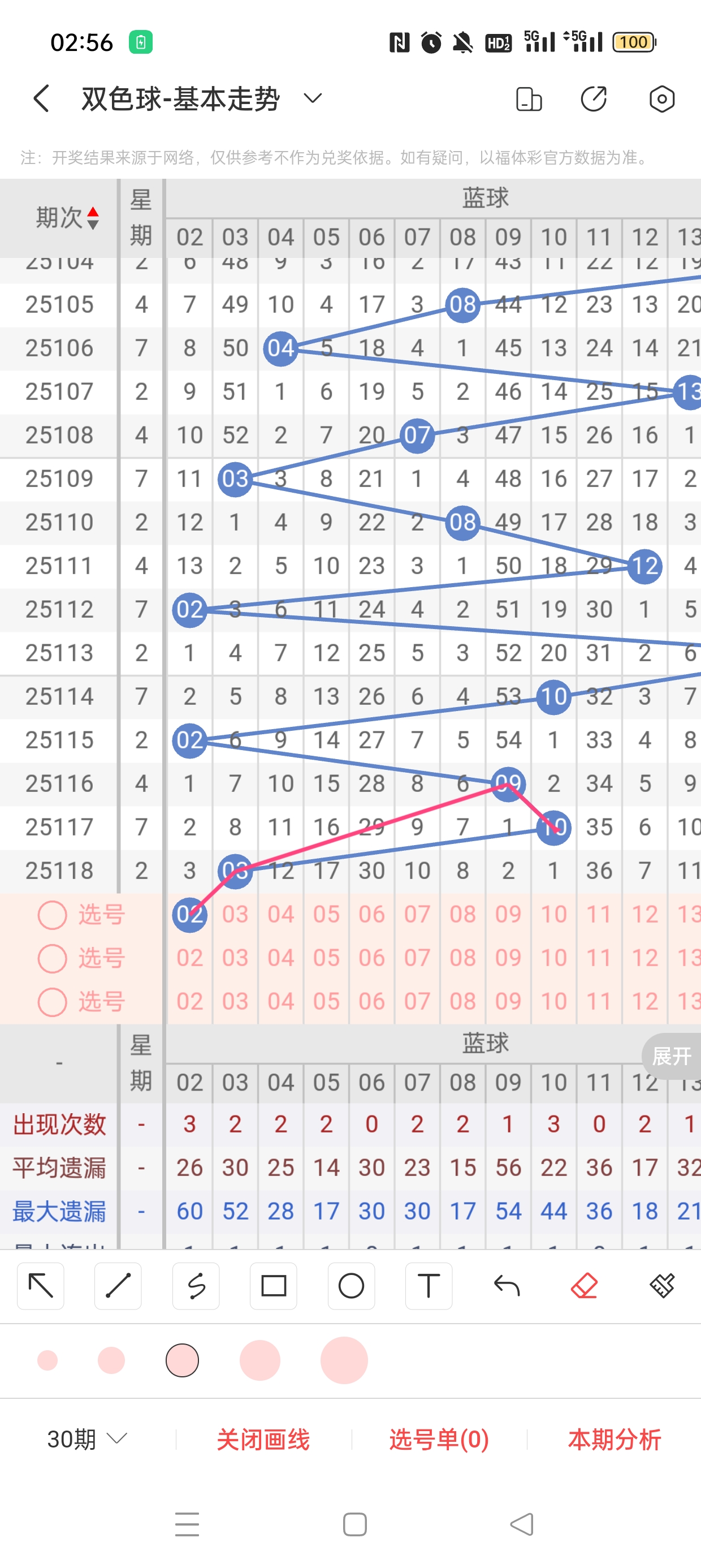Undo the last drawn stroke
Viewport: 701px width, 1568px height.
(507, 1286)
